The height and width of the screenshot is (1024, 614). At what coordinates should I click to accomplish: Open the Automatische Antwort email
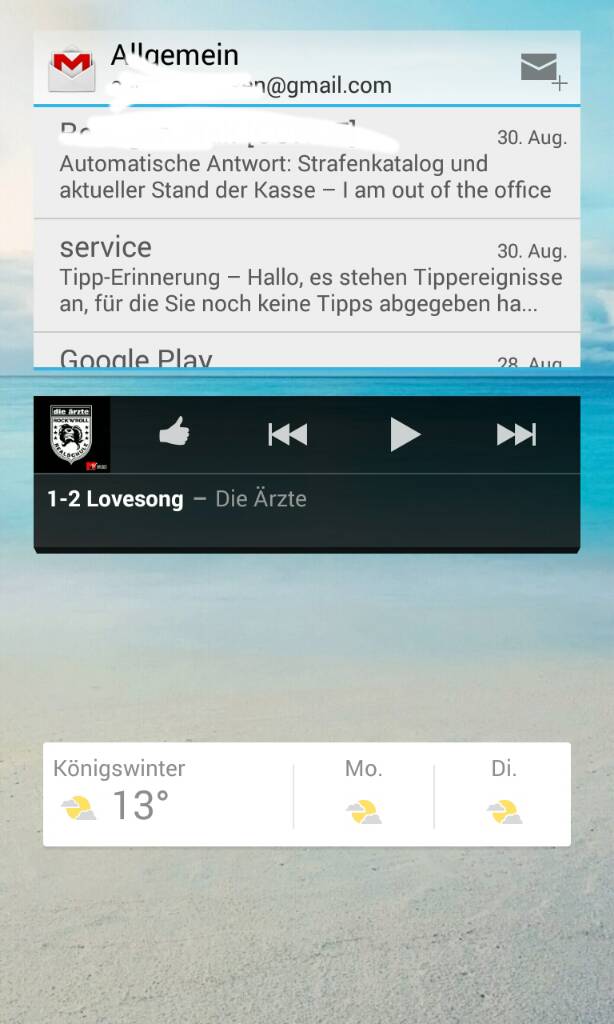tap(307, 163)
